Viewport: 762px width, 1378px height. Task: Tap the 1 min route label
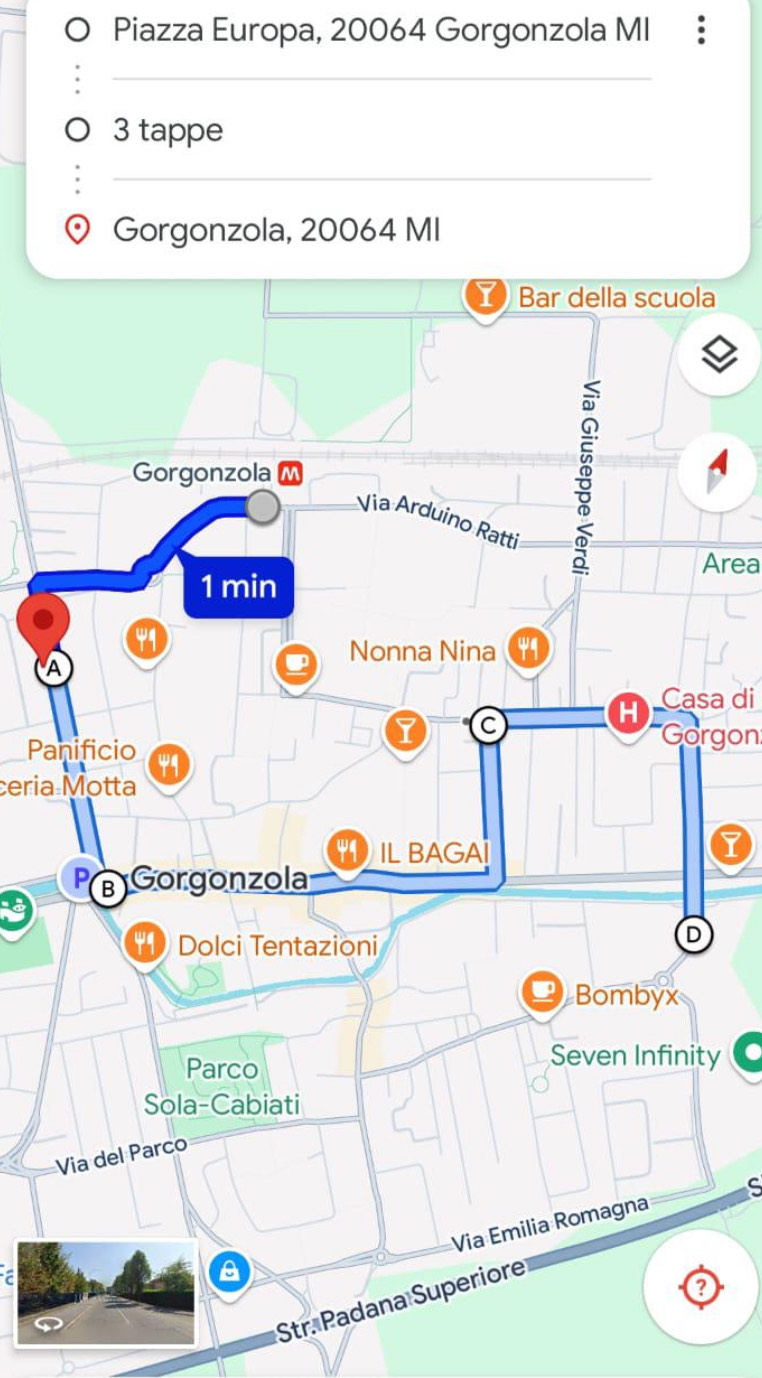click(x=238, y=586)
